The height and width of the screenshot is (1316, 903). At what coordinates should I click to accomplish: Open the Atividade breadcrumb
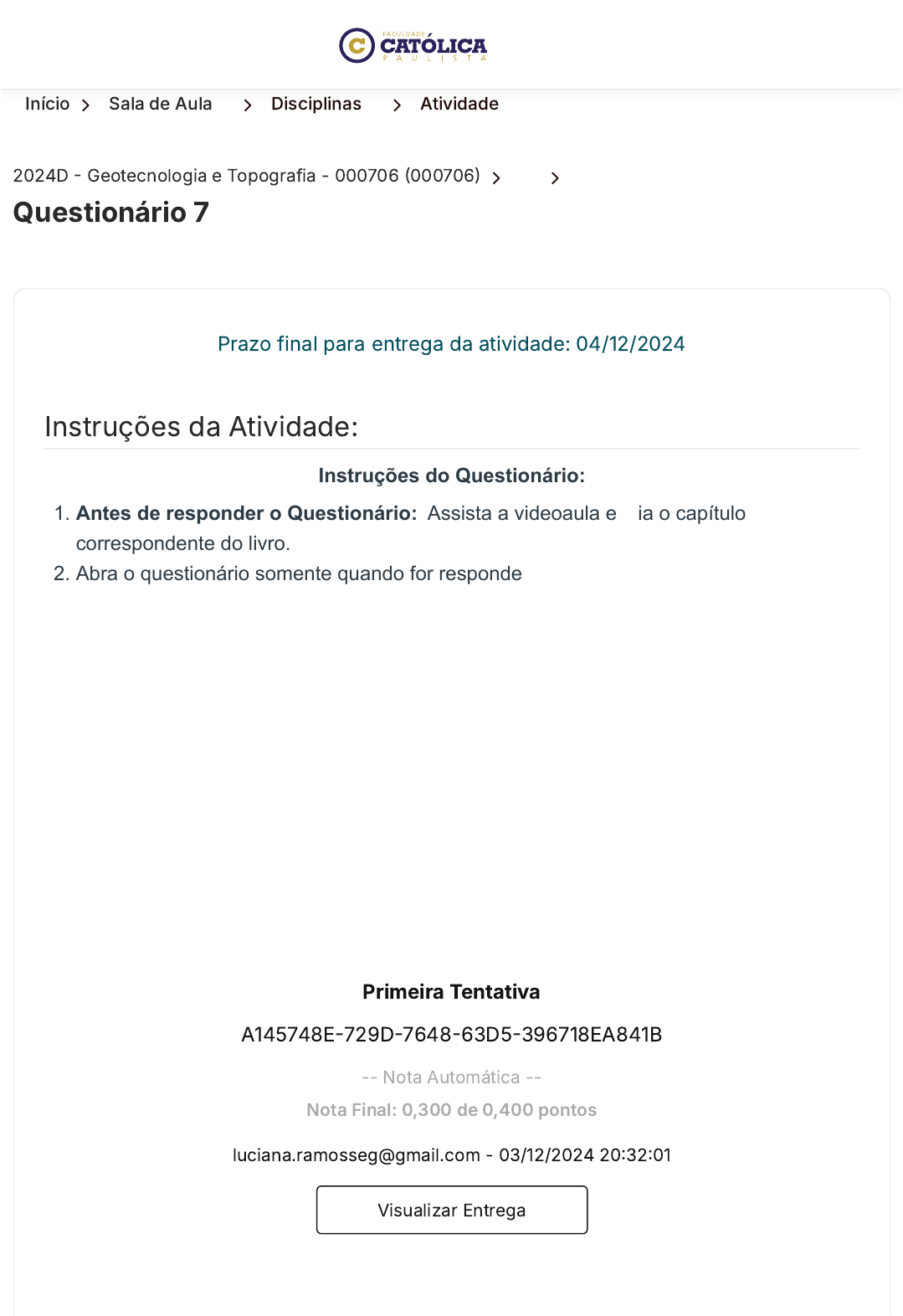459,104
